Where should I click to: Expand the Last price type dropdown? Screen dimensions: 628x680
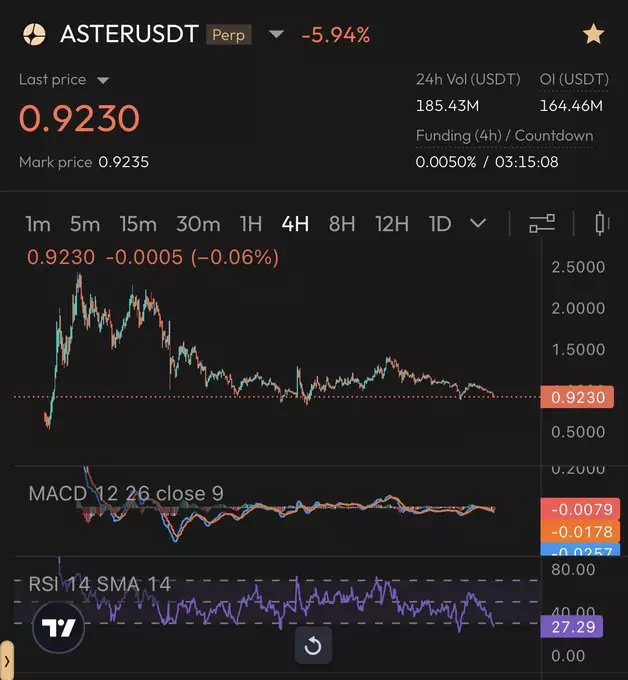(x=102, y=80)
